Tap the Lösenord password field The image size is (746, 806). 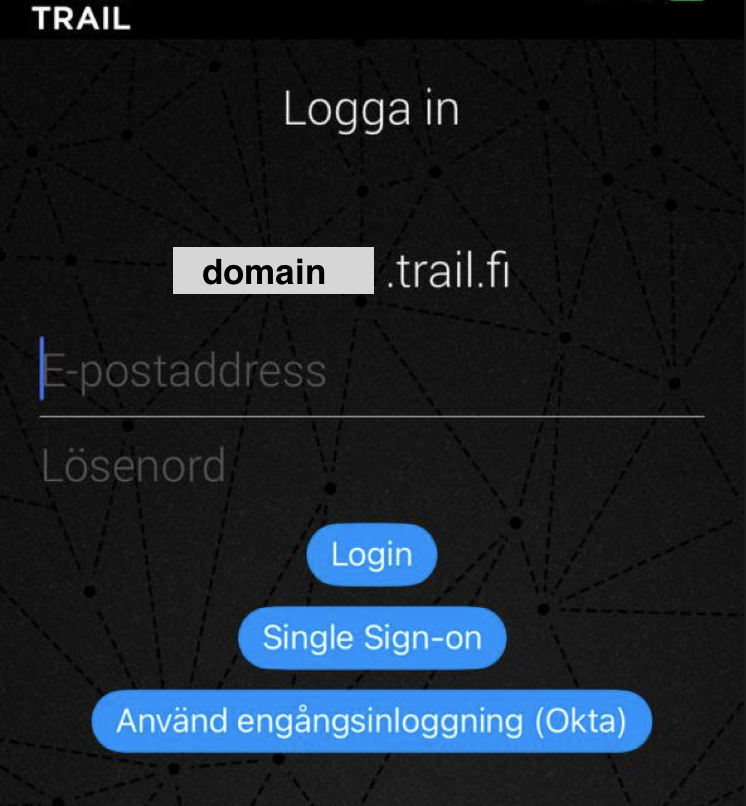[x=370, y=466]
